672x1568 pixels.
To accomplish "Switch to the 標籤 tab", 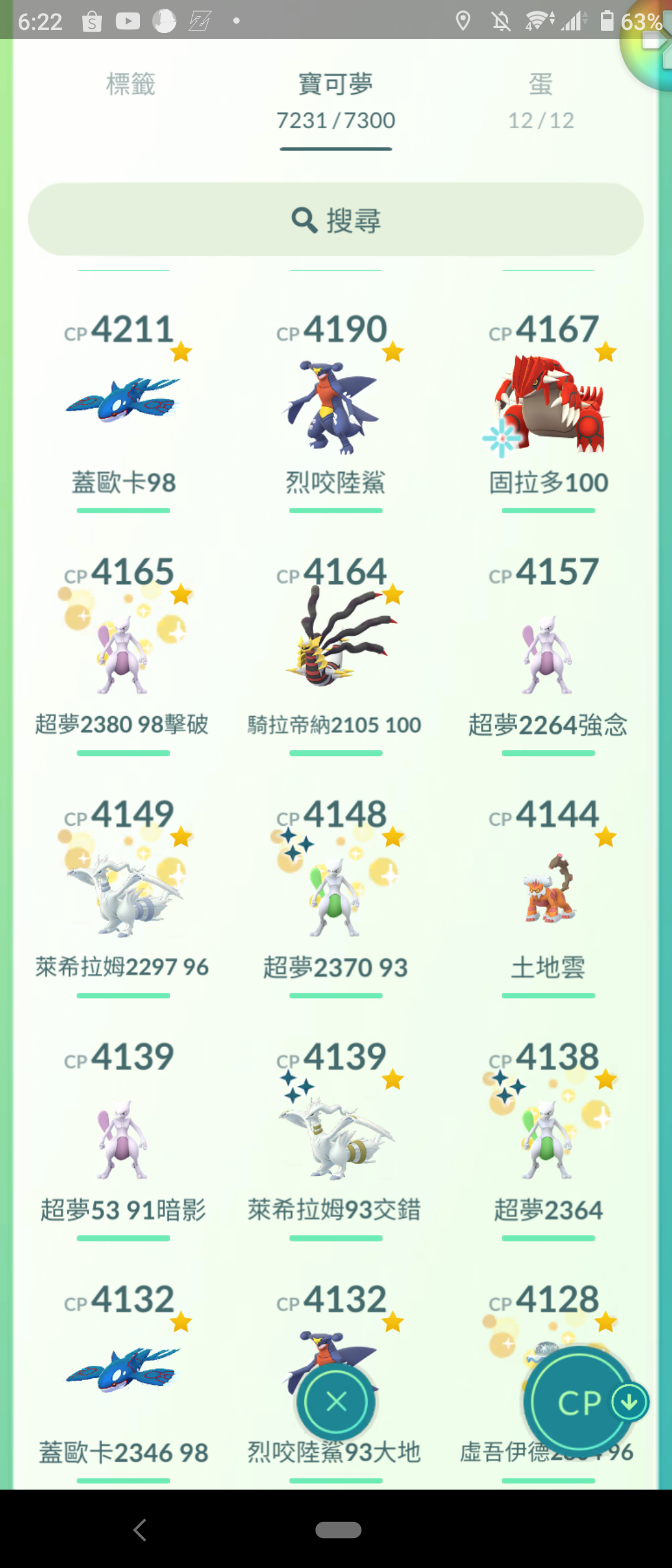I will coord(131,85).
